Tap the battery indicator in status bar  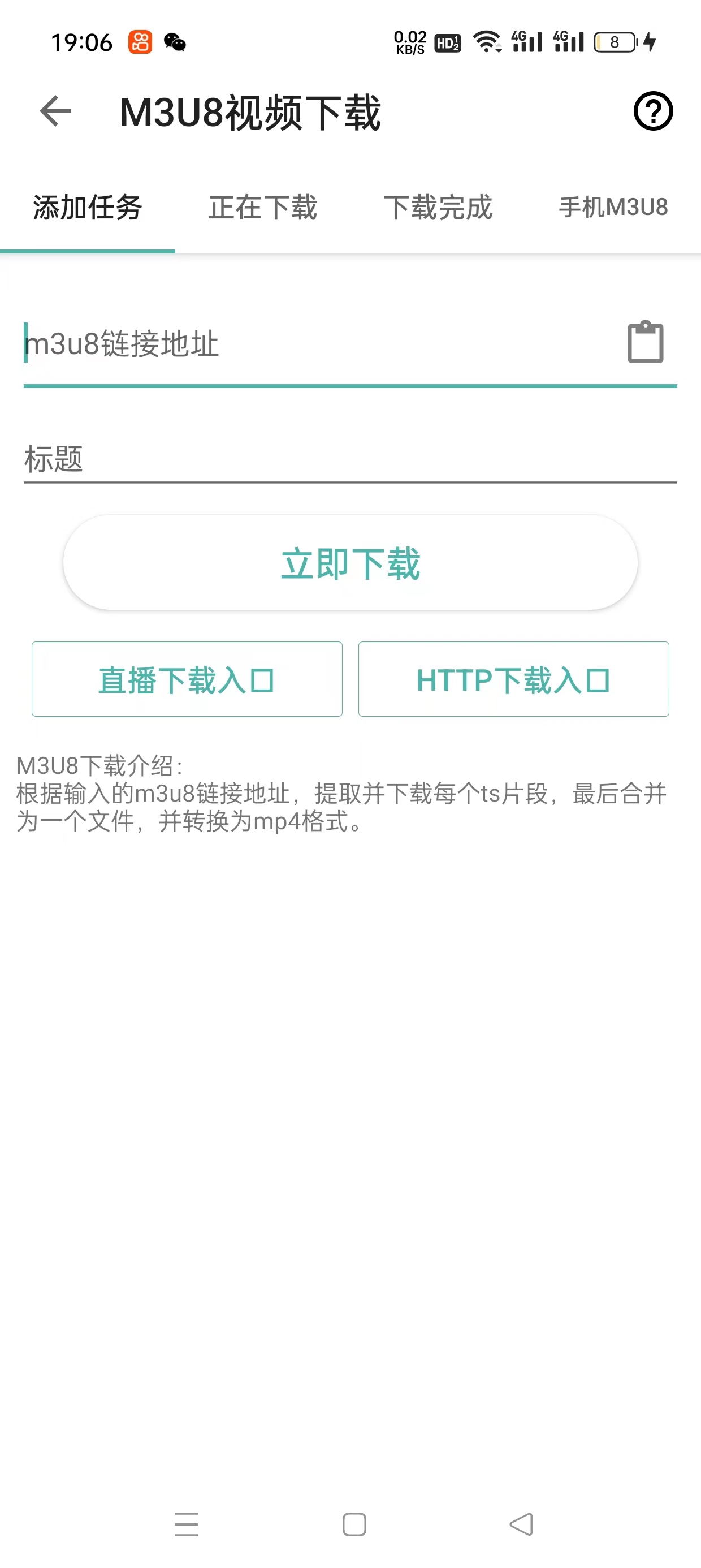615,41
